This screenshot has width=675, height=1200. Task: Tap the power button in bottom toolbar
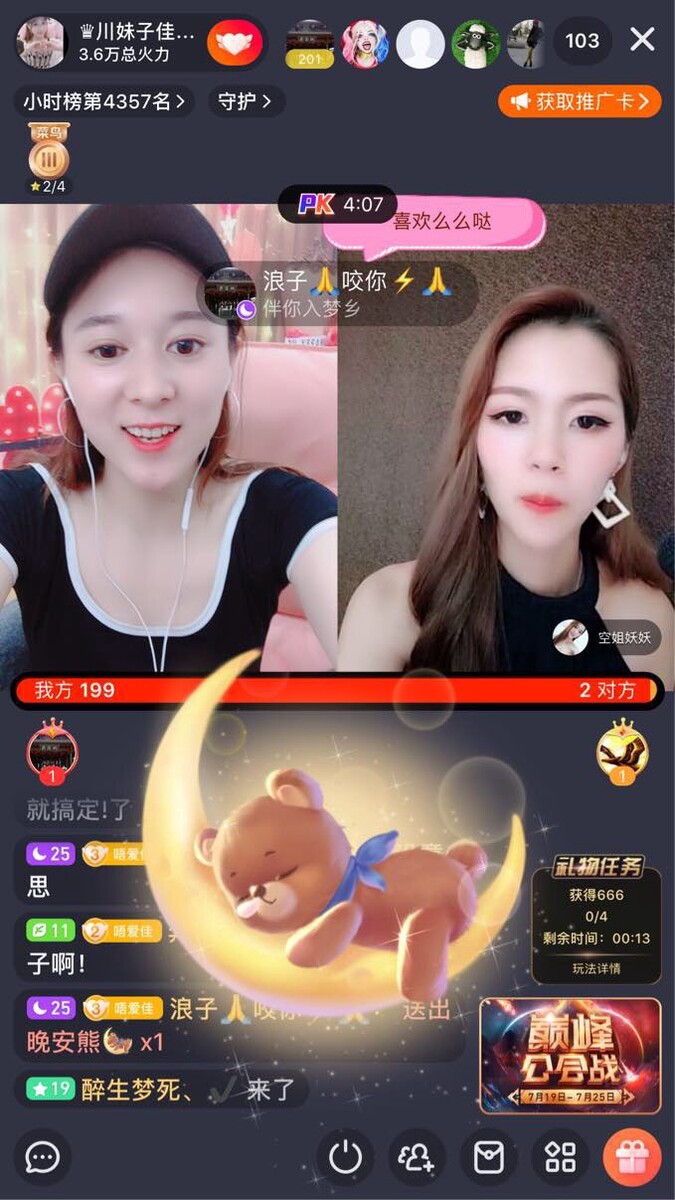(x=345, y=1158)
